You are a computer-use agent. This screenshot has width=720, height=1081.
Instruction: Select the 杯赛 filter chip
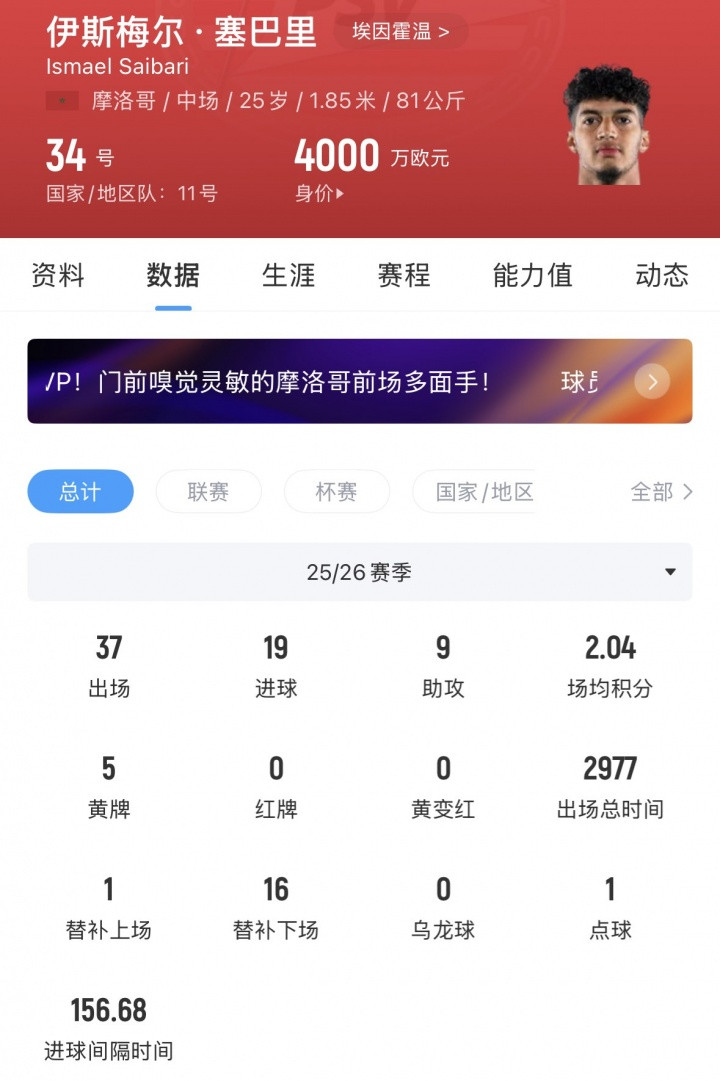coord(337,492)
